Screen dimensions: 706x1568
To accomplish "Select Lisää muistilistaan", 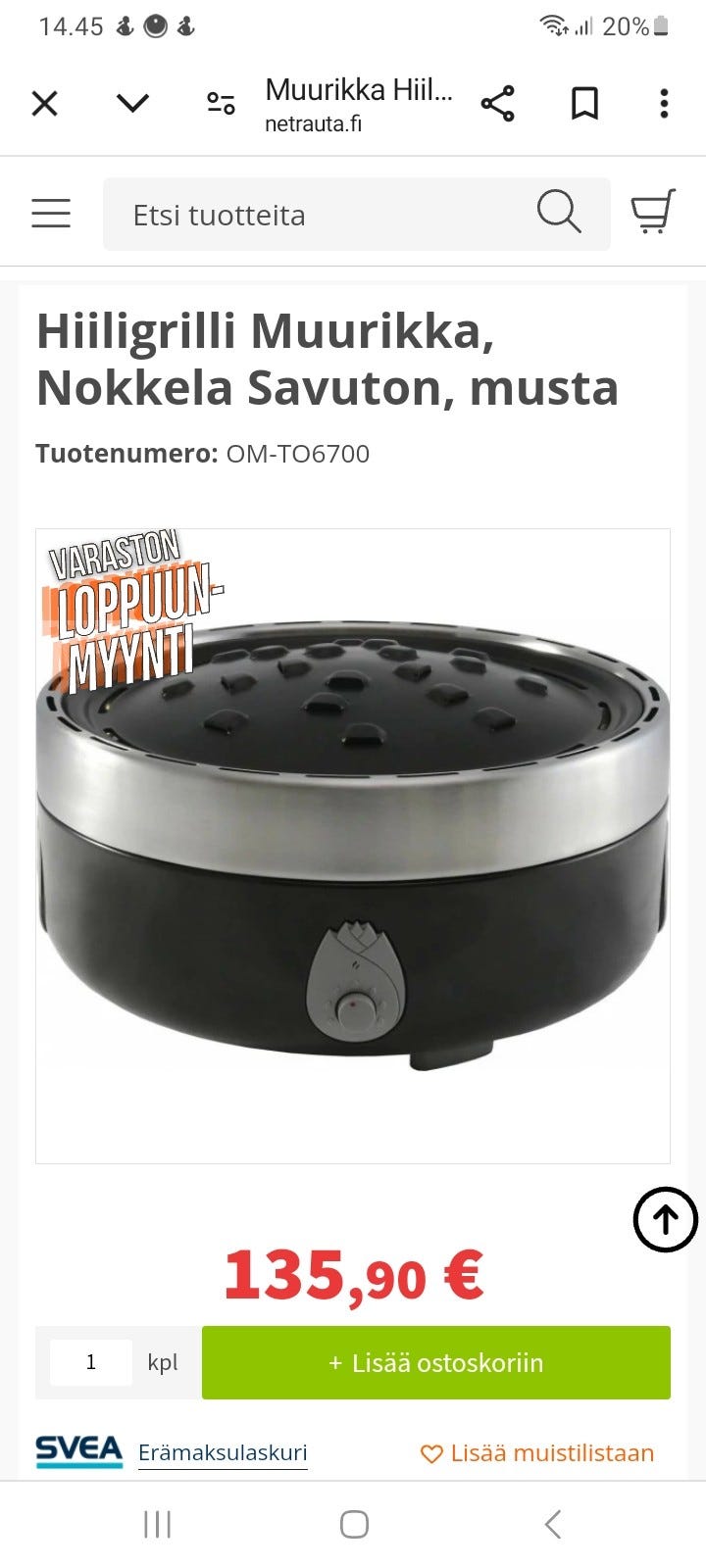I will 552,1453.
